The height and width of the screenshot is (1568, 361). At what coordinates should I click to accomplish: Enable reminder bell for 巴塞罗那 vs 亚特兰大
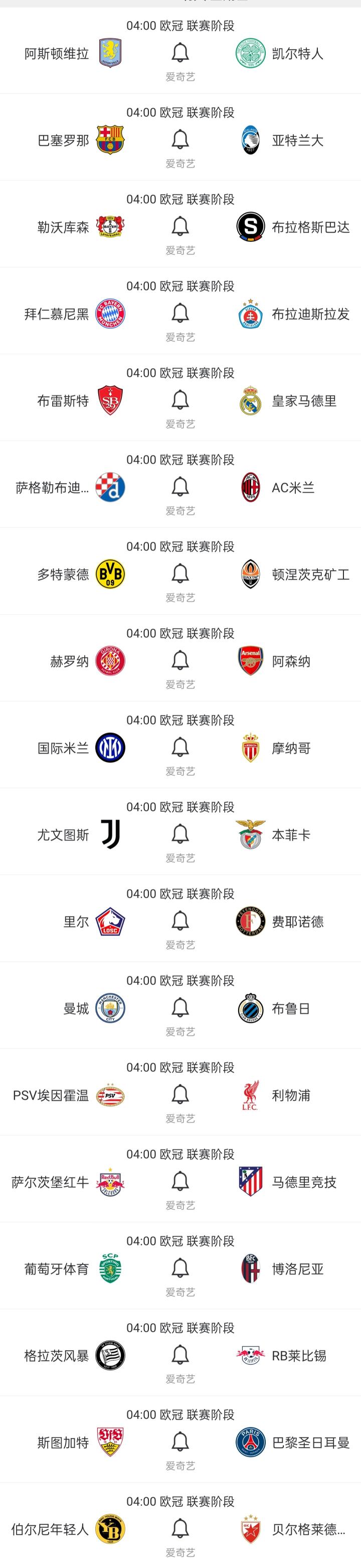180,140
